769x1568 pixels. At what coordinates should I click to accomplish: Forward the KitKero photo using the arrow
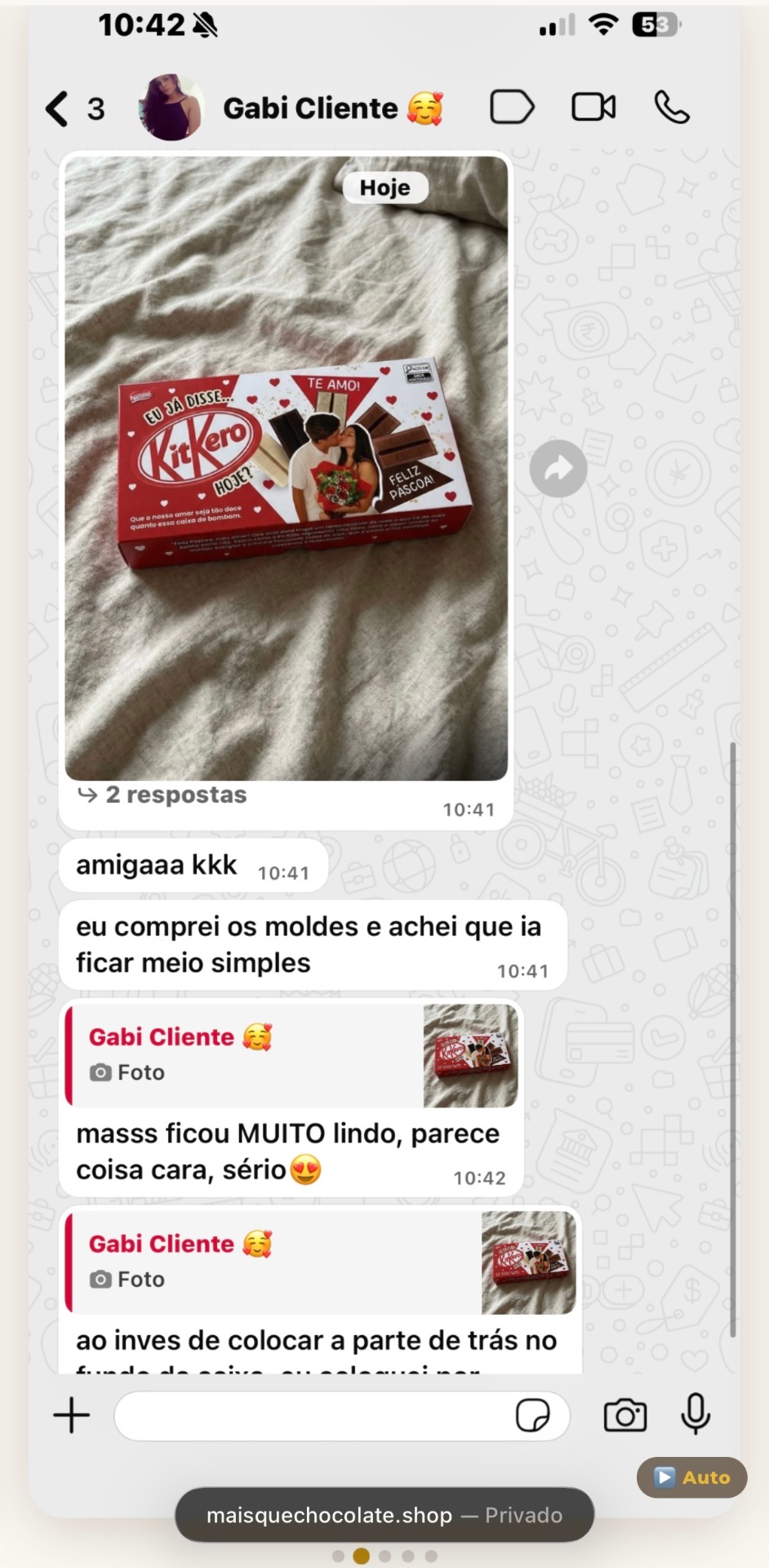click(558, 467)
